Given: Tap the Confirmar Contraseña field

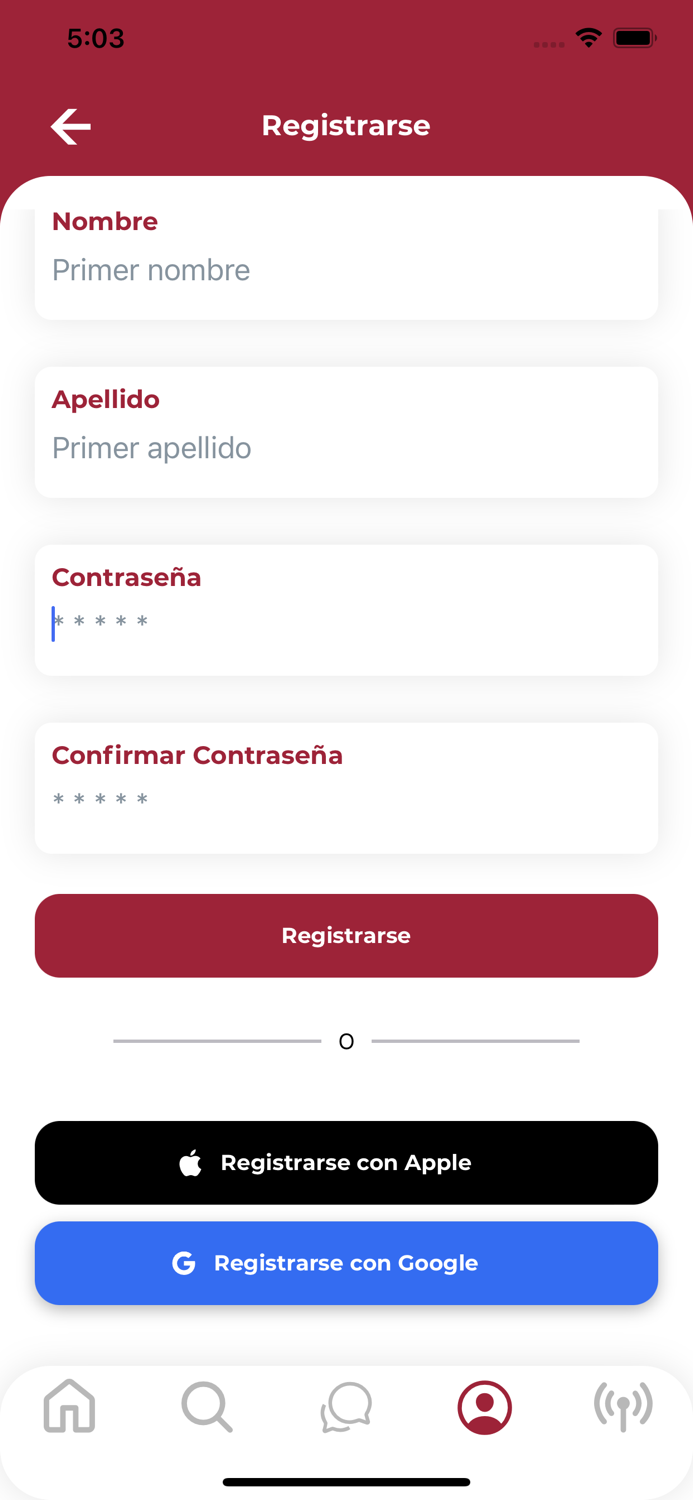Looking at the screenshot, I should [346, 788].
